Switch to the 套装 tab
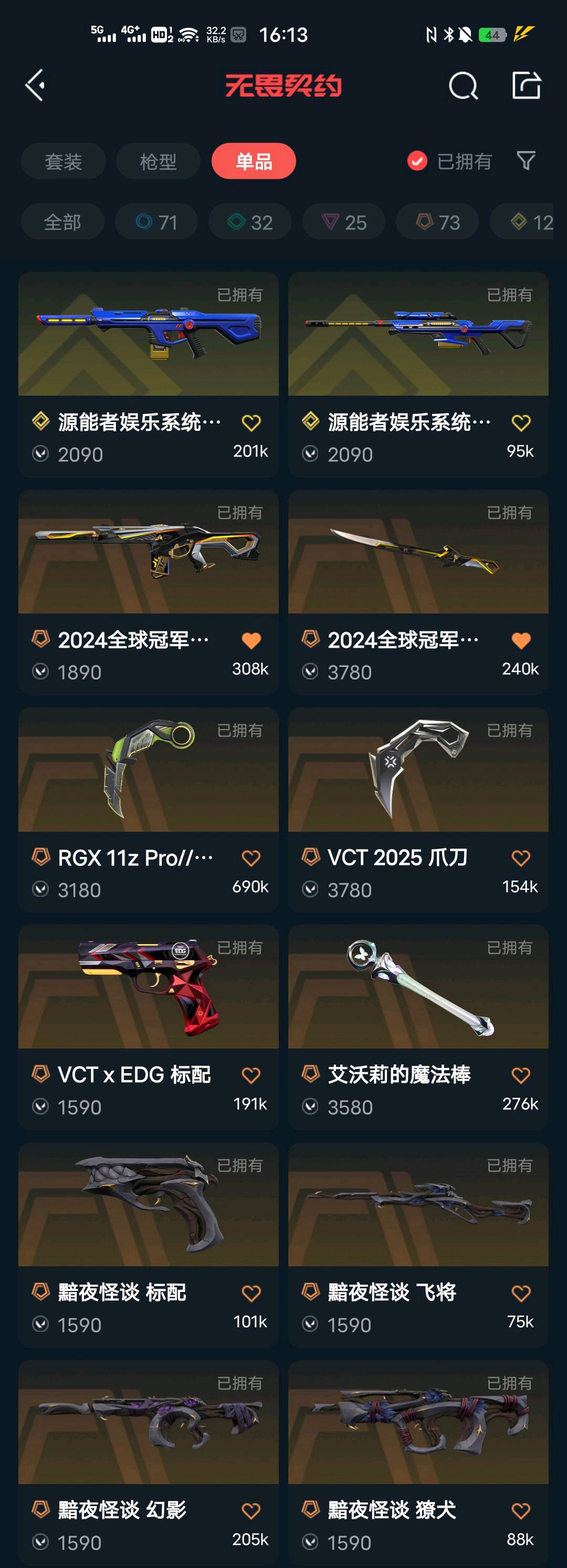 (x=64, y=161)
